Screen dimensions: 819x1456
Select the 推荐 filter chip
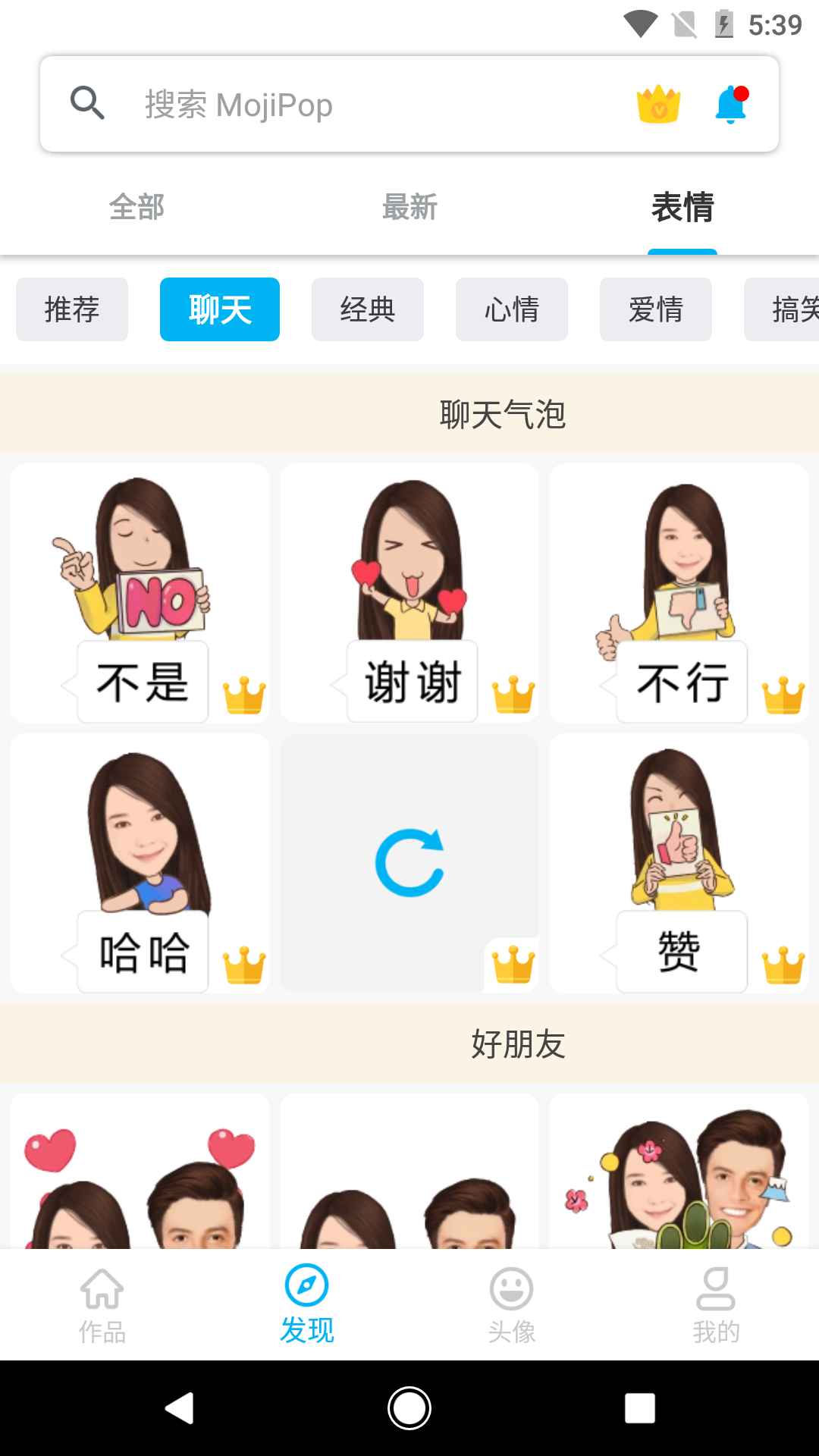(x=71, y=309)
